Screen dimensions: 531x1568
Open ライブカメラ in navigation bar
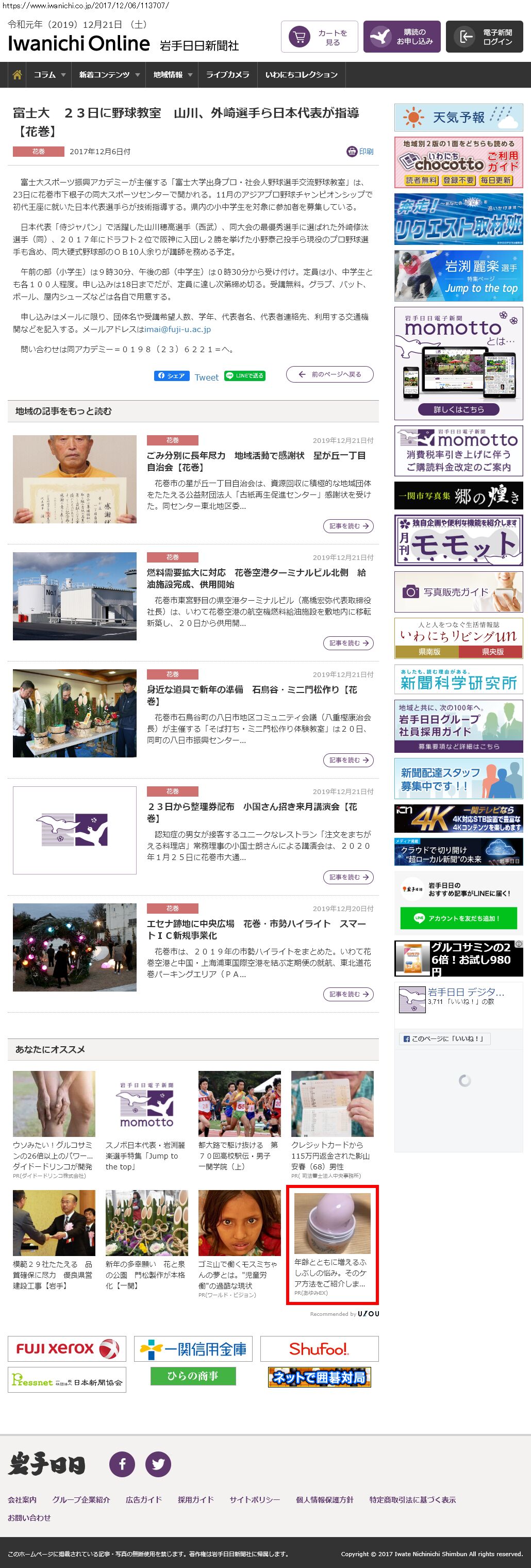pos(227,75)
